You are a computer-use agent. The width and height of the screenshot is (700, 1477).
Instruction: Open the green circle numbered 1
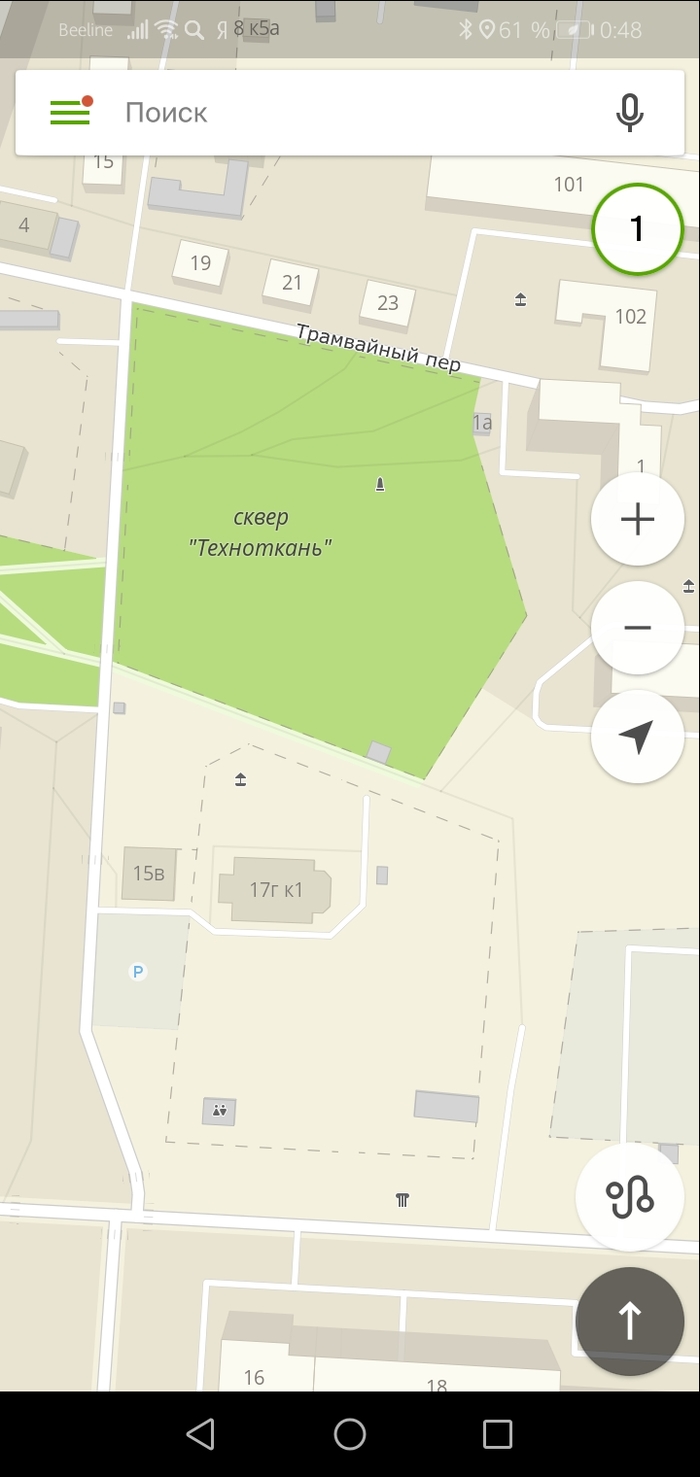pyautogui.click(x=637, y=229)
